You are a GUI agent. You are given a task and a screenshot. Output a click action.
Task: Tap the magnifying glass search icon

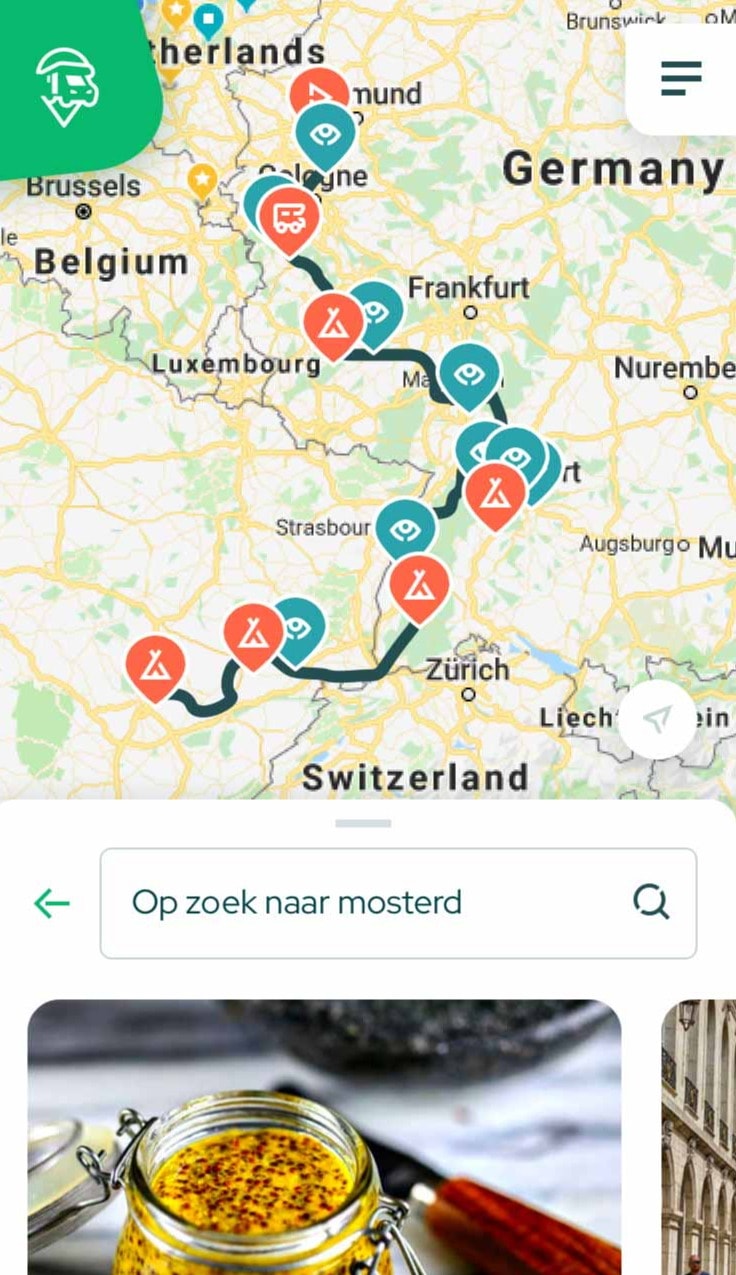[x=651, y=903]
